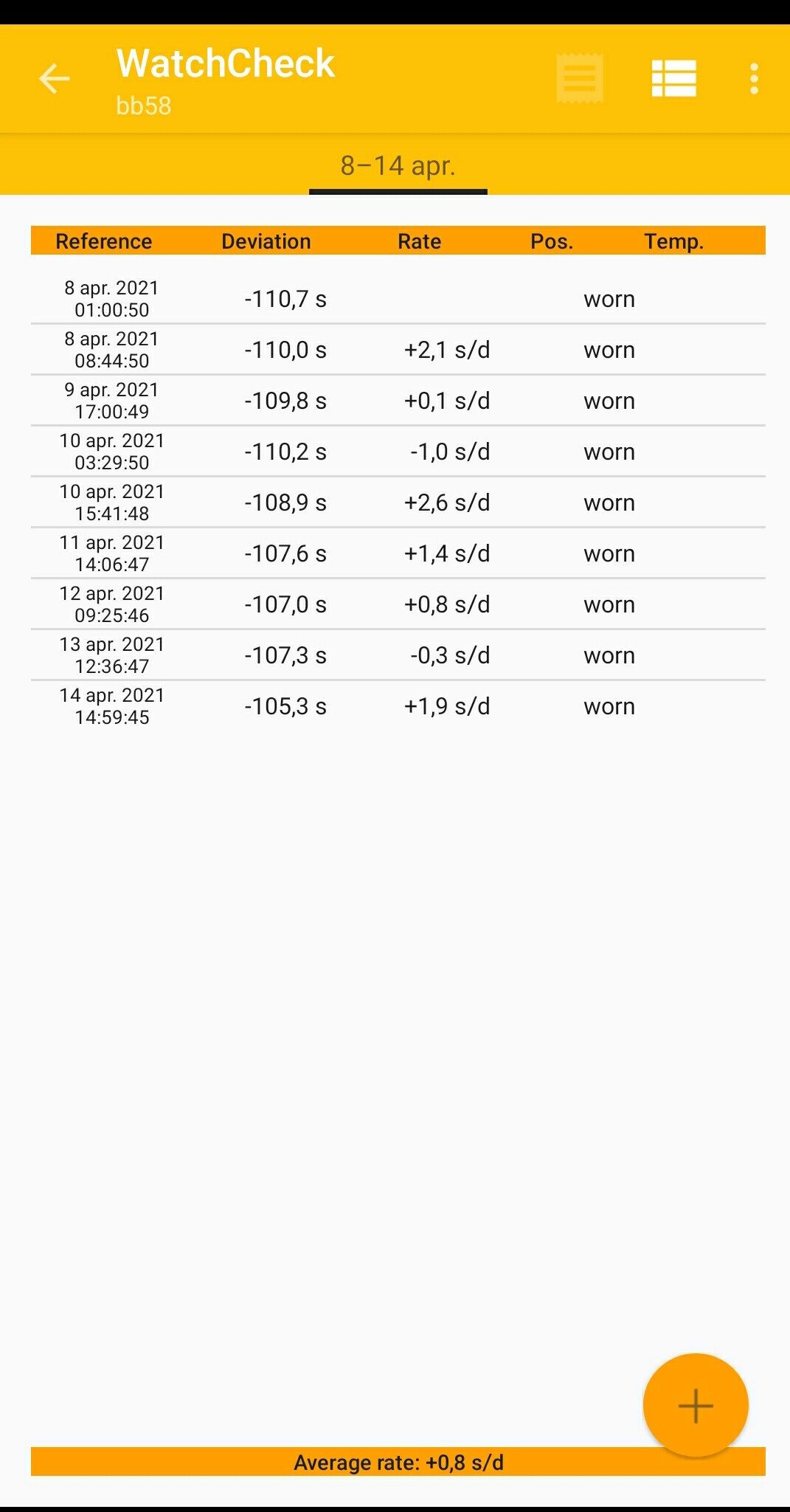Open the 8 apr. 2021 01:00:50 entry

(x=398, y=299)
